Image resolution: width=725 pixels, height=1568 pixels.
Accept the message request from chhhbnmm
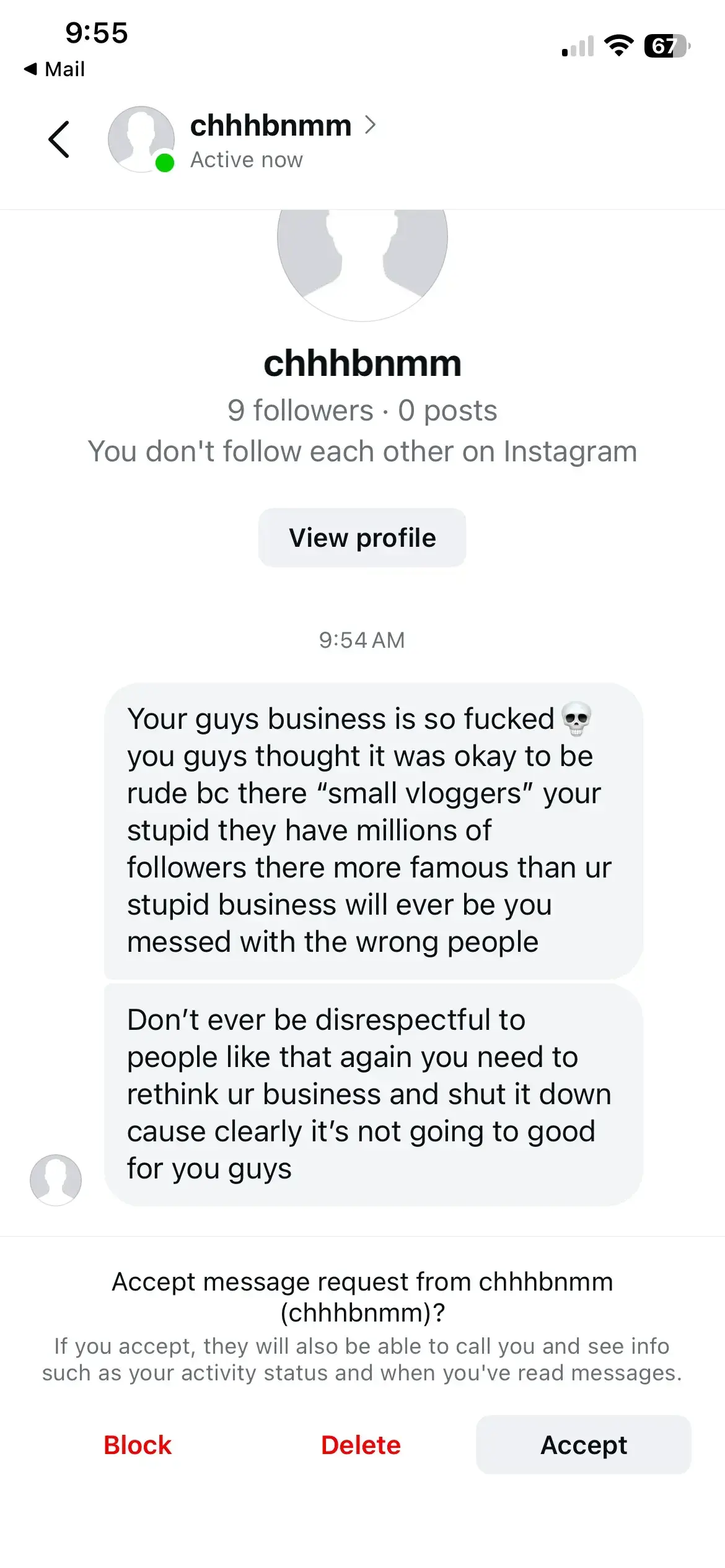point(583,1445)
